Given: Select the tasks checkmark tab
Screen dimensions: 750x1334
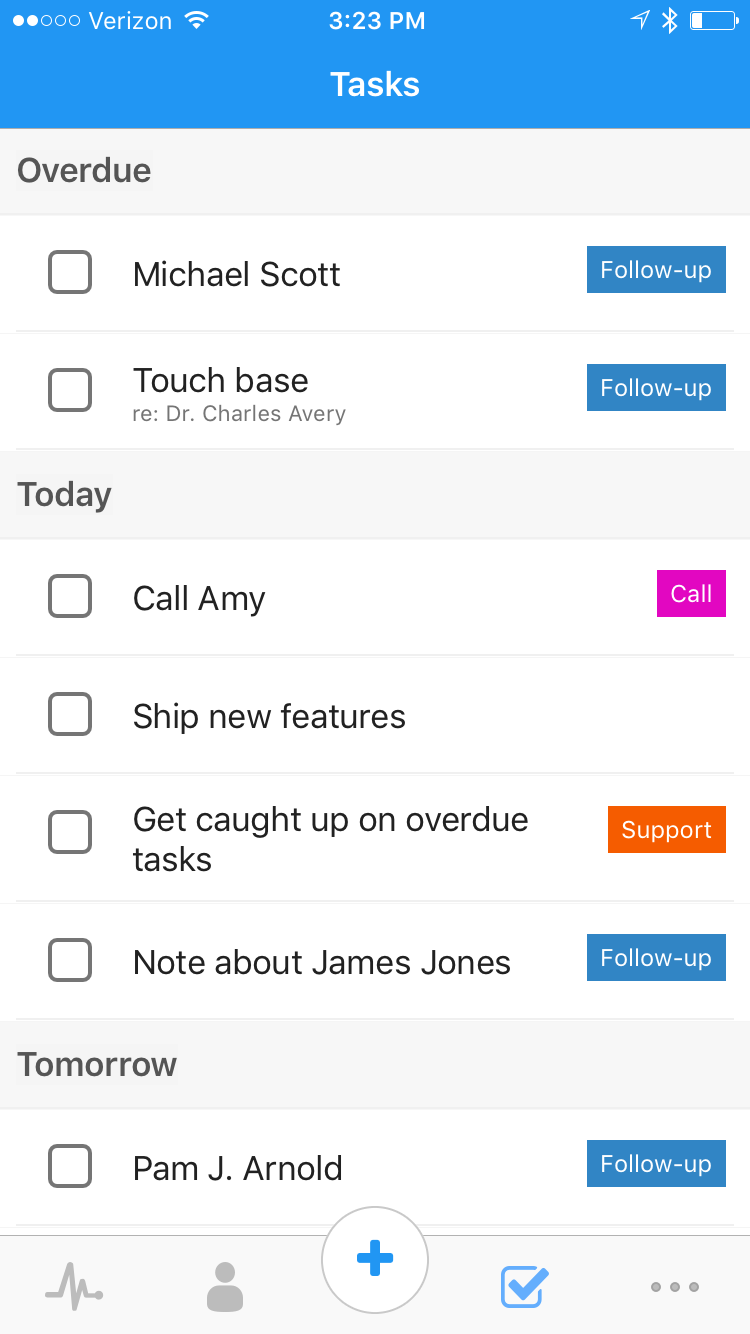Looking at the screenshot, I should 525,1286.
